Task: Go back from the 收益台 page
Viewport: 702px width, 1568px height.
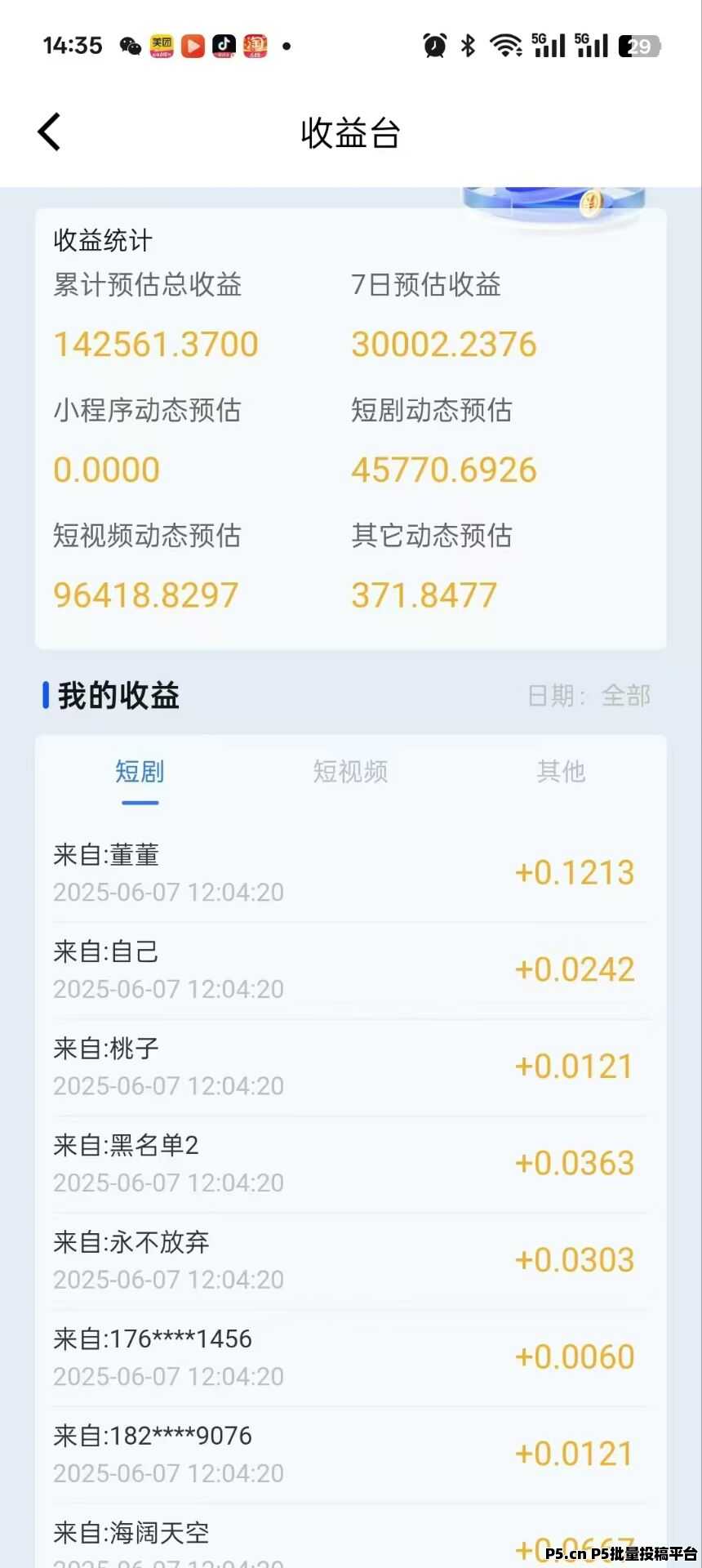Action: [50, 131]
